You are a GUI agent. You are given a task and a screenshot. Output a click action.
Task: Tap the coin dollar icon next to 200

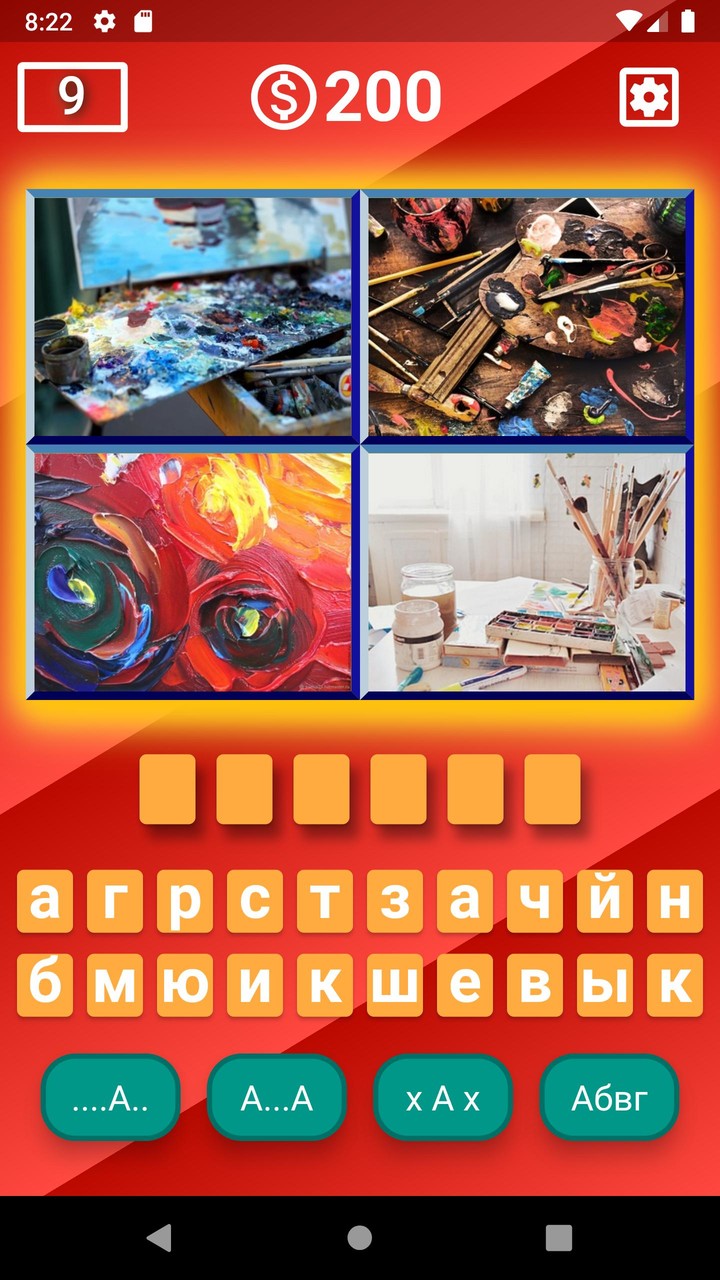coord(286,95)
